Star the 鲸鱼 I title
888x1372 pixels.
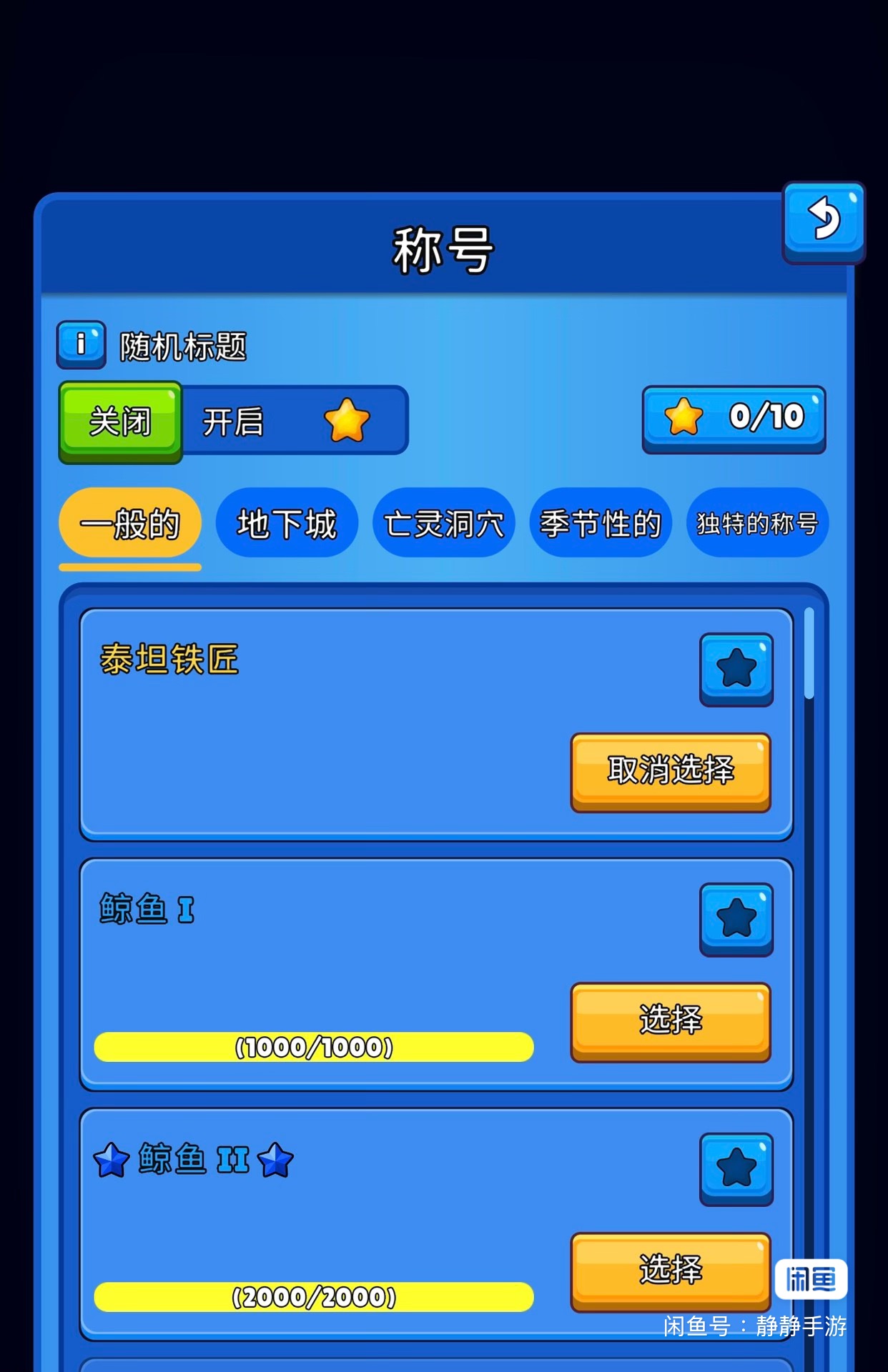[736, 919]
